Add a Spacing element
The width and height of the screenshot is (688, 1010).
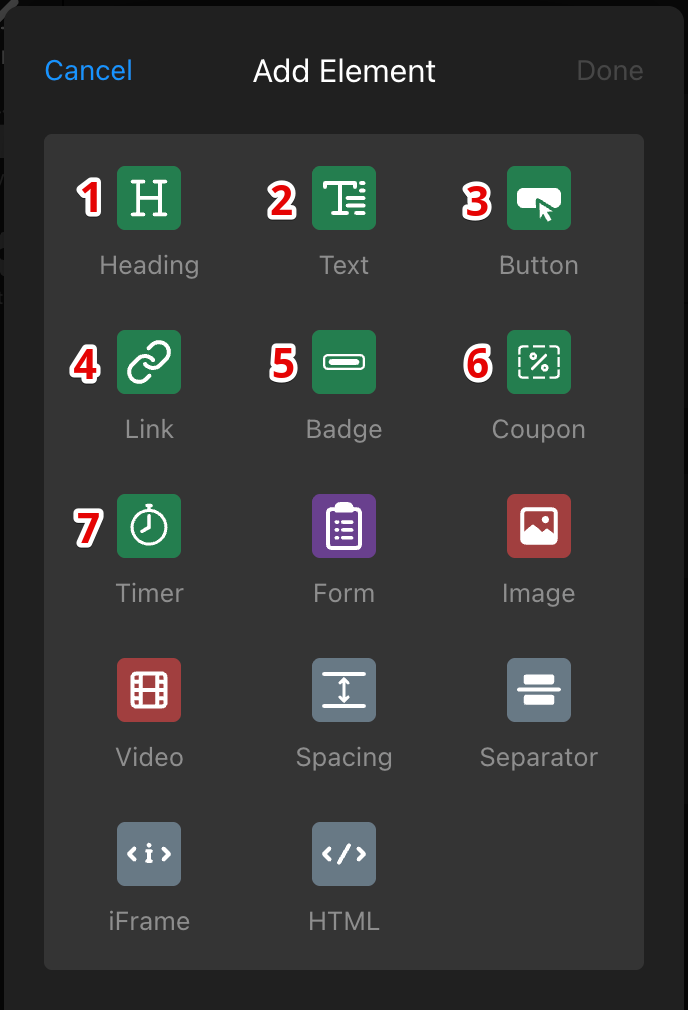click(344, 690)
